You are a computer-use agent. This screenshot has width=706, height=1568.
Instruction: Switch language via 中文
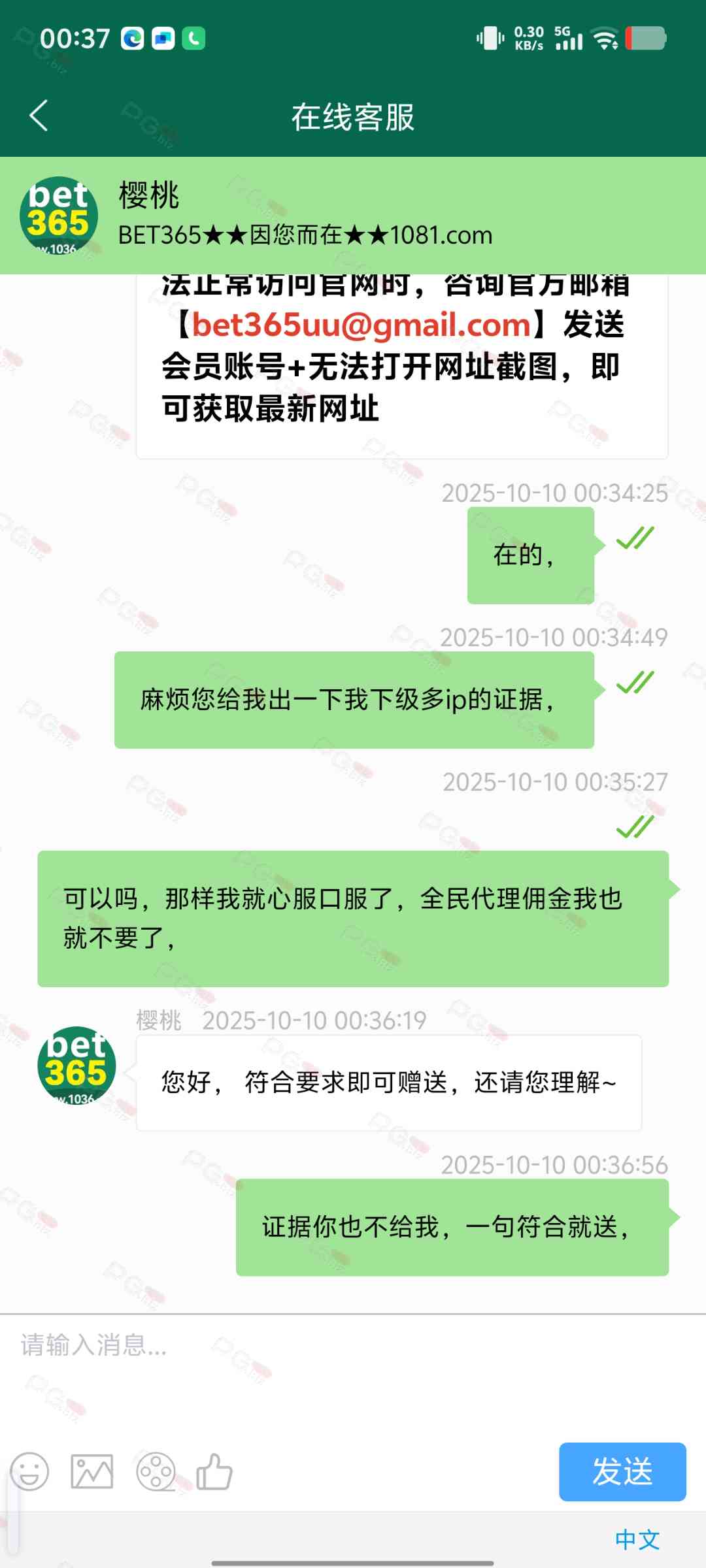click(x=637, y=1540)
